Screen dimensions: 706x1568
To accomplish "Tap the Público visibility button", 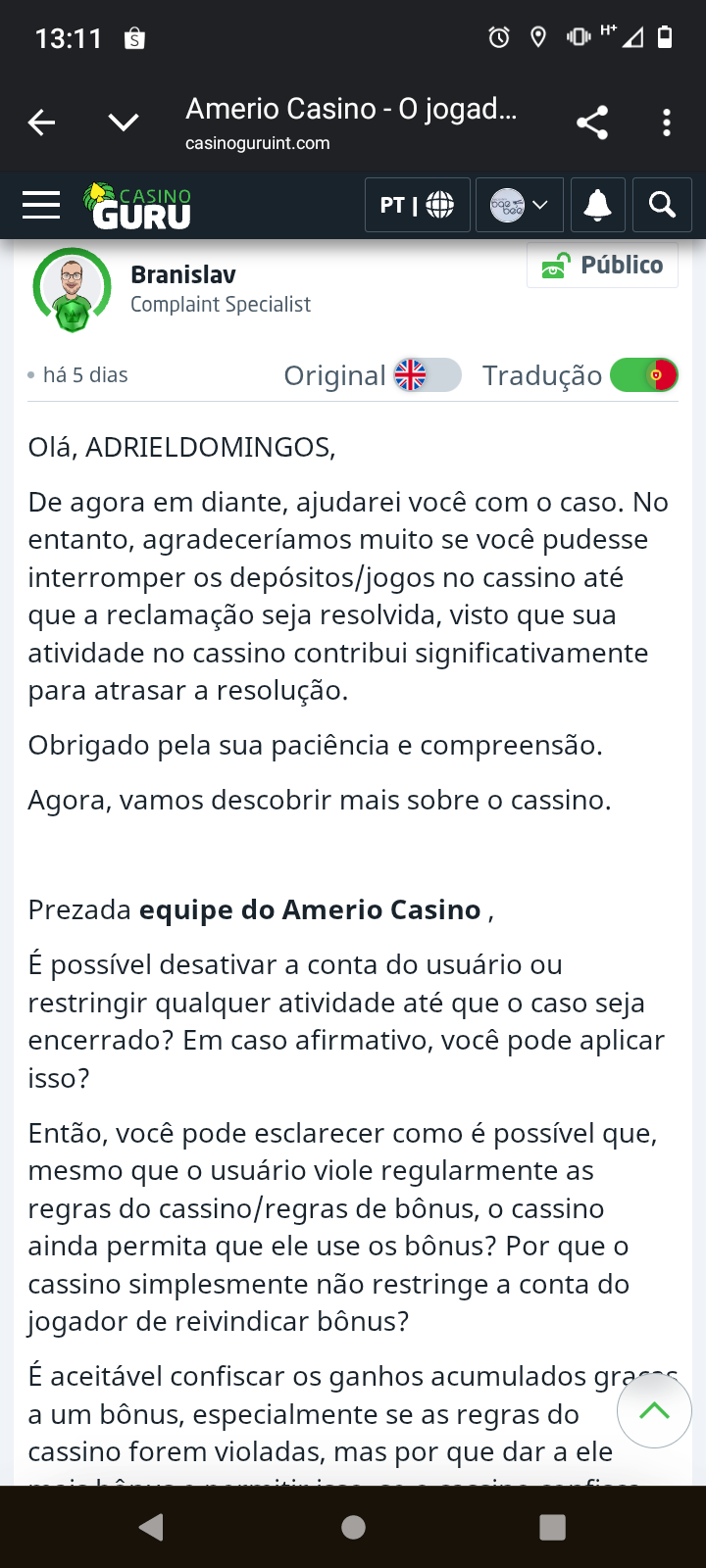I will click(602, 266).
